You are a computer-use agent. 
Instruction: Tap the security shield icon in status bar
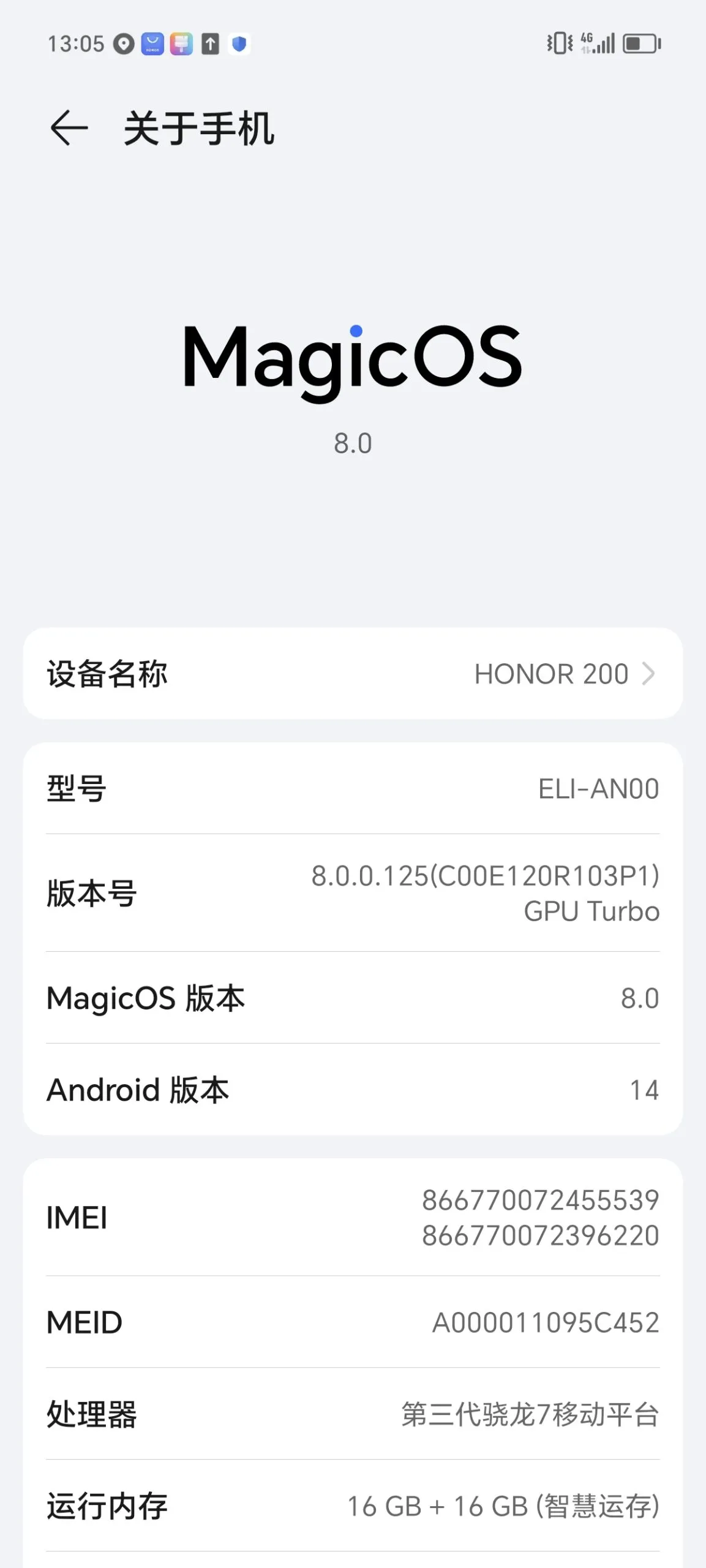238,44
